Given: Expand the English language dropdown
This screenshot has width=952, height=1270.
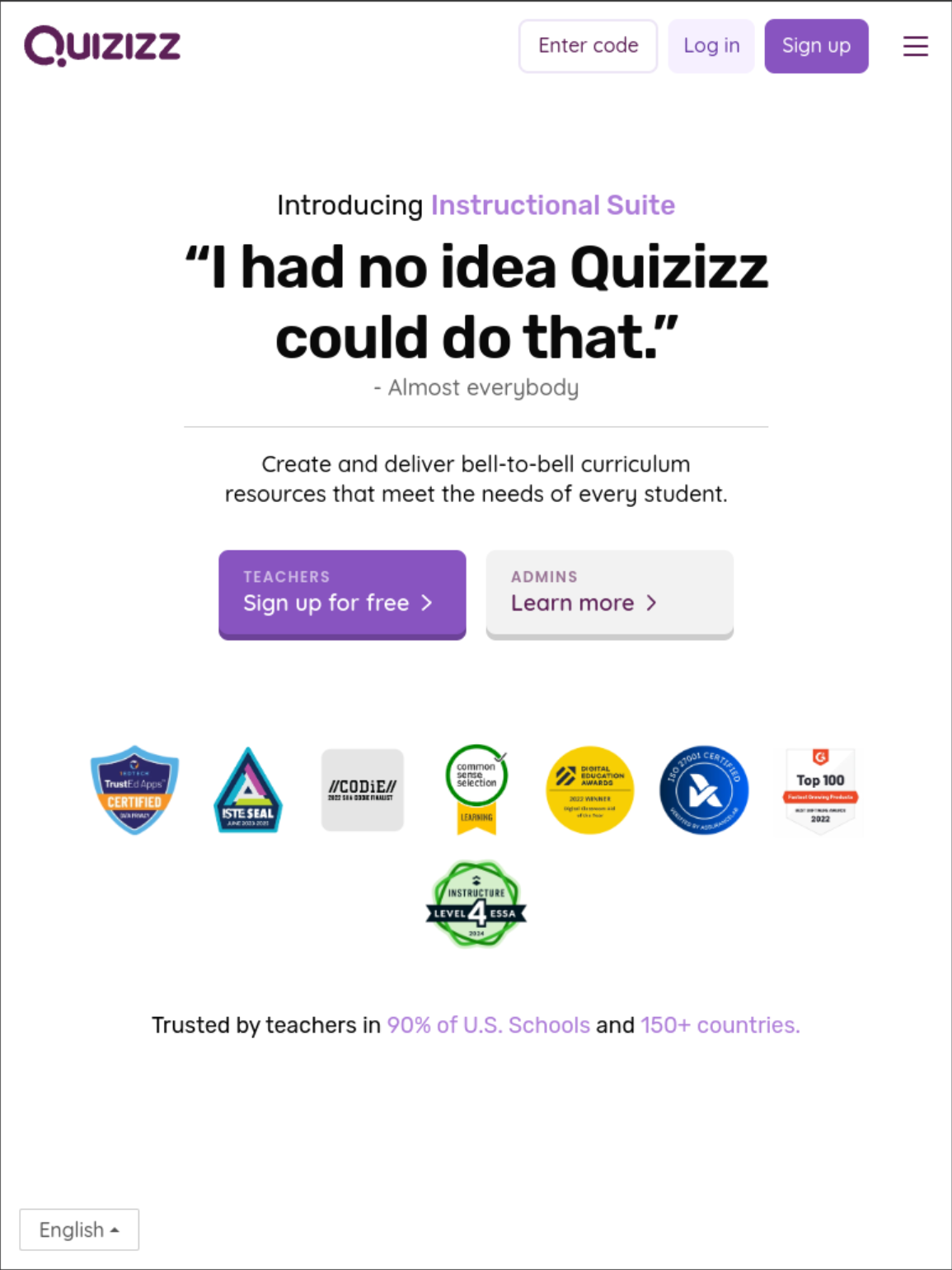Looking at the screenshot, I should click(79, 1230).
